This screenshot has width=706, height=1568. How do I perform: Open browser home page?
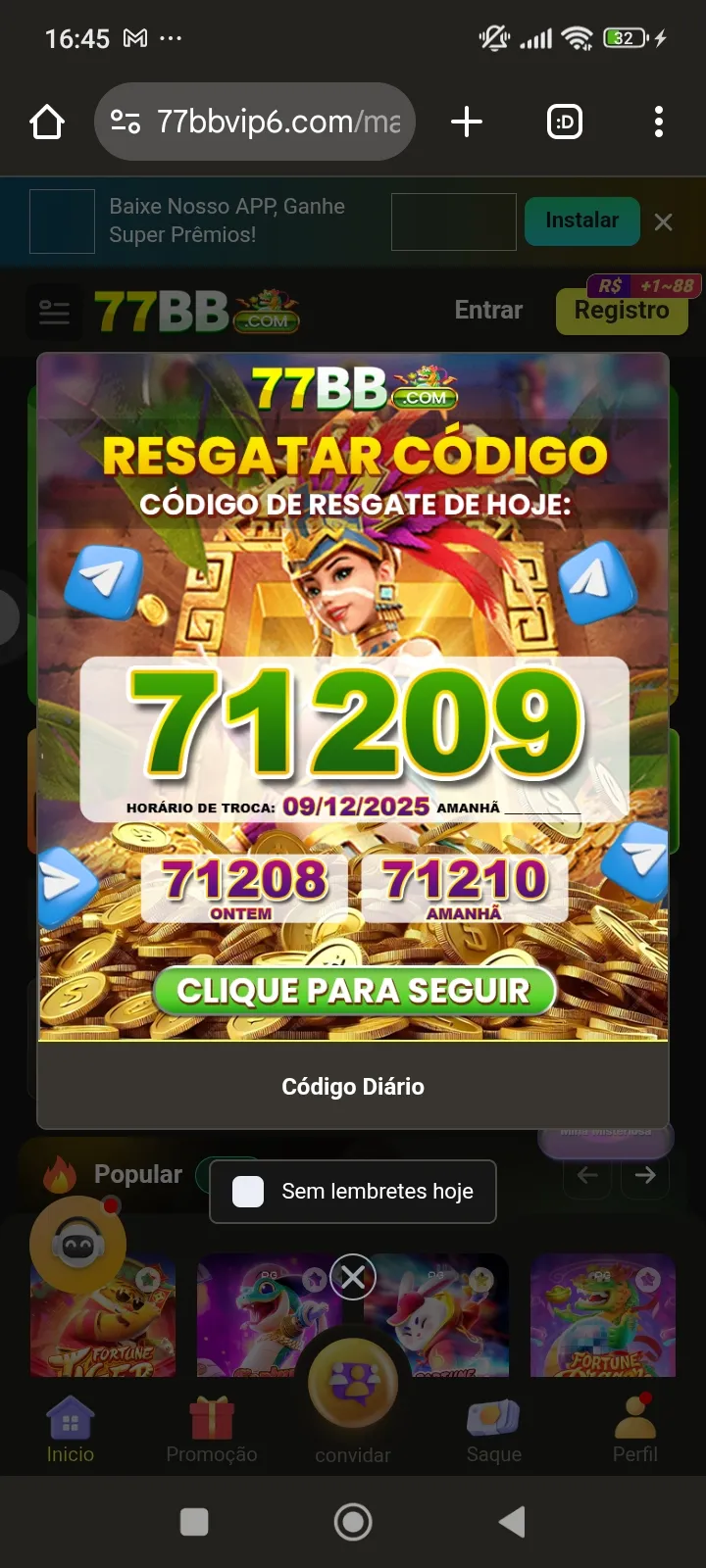(x=47, y=122)
